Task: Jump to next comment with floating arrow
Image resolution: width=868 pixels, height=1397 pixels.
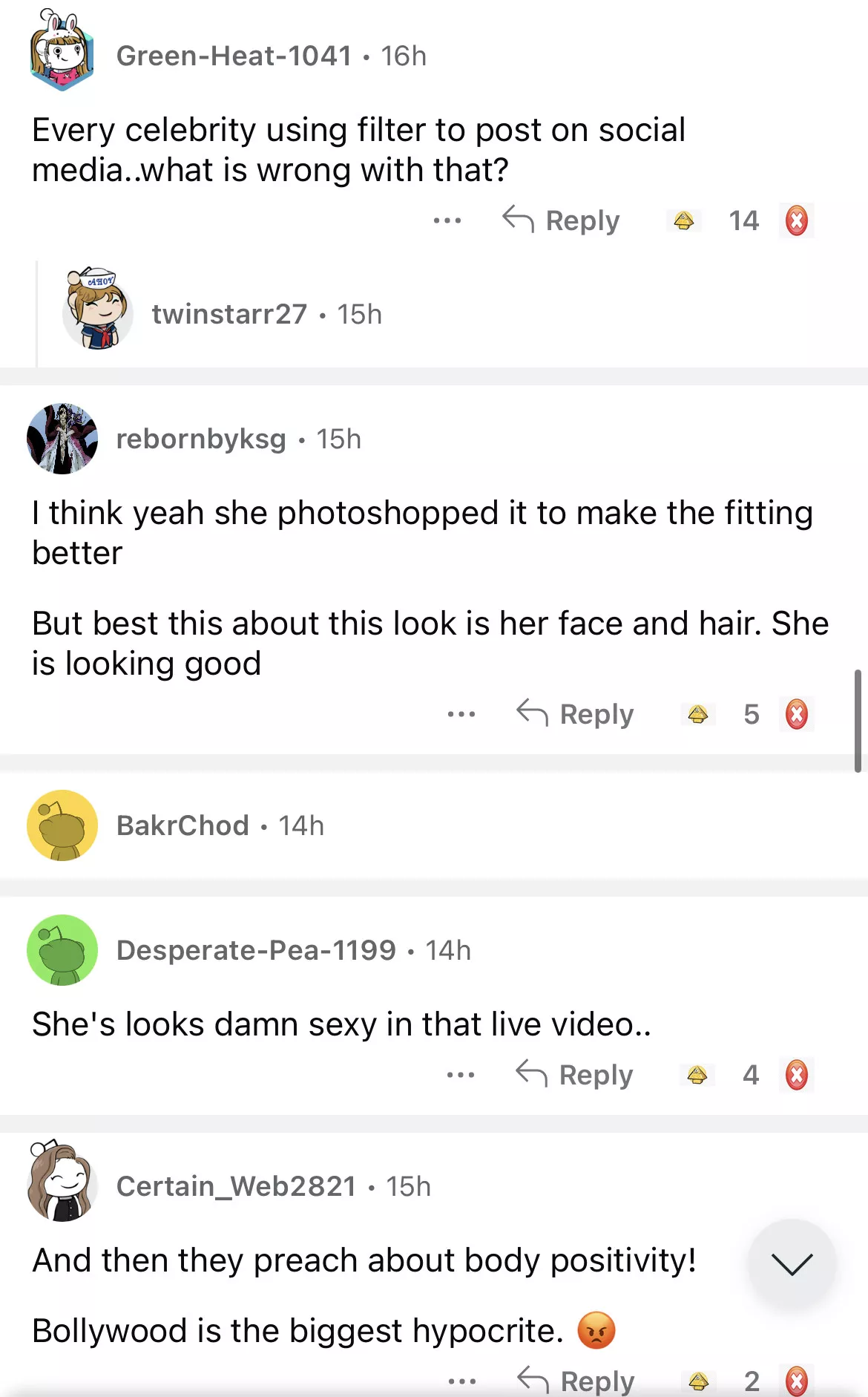Action: point(792,1263)
